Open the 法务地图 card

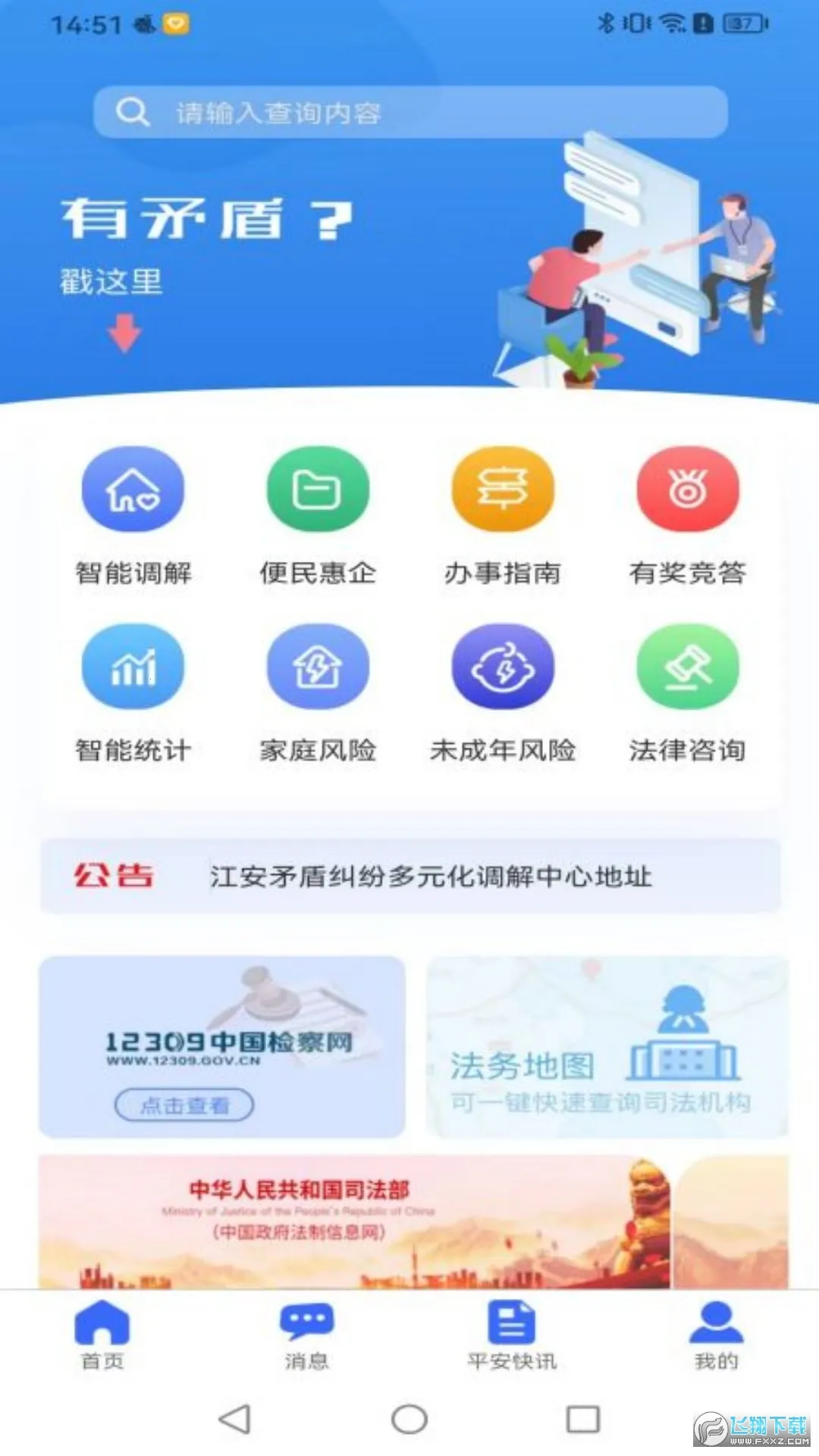[607, 1046]
